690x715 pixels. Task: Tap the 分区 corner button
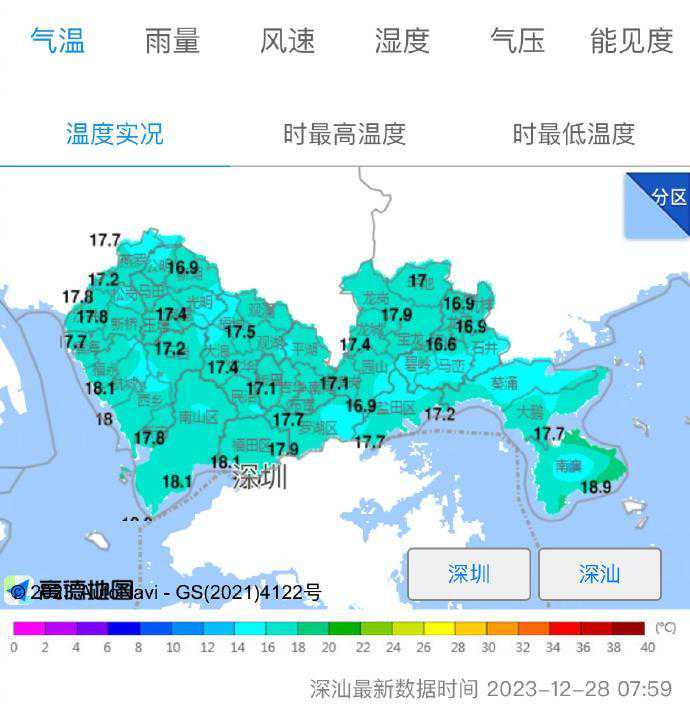[667, 198]
